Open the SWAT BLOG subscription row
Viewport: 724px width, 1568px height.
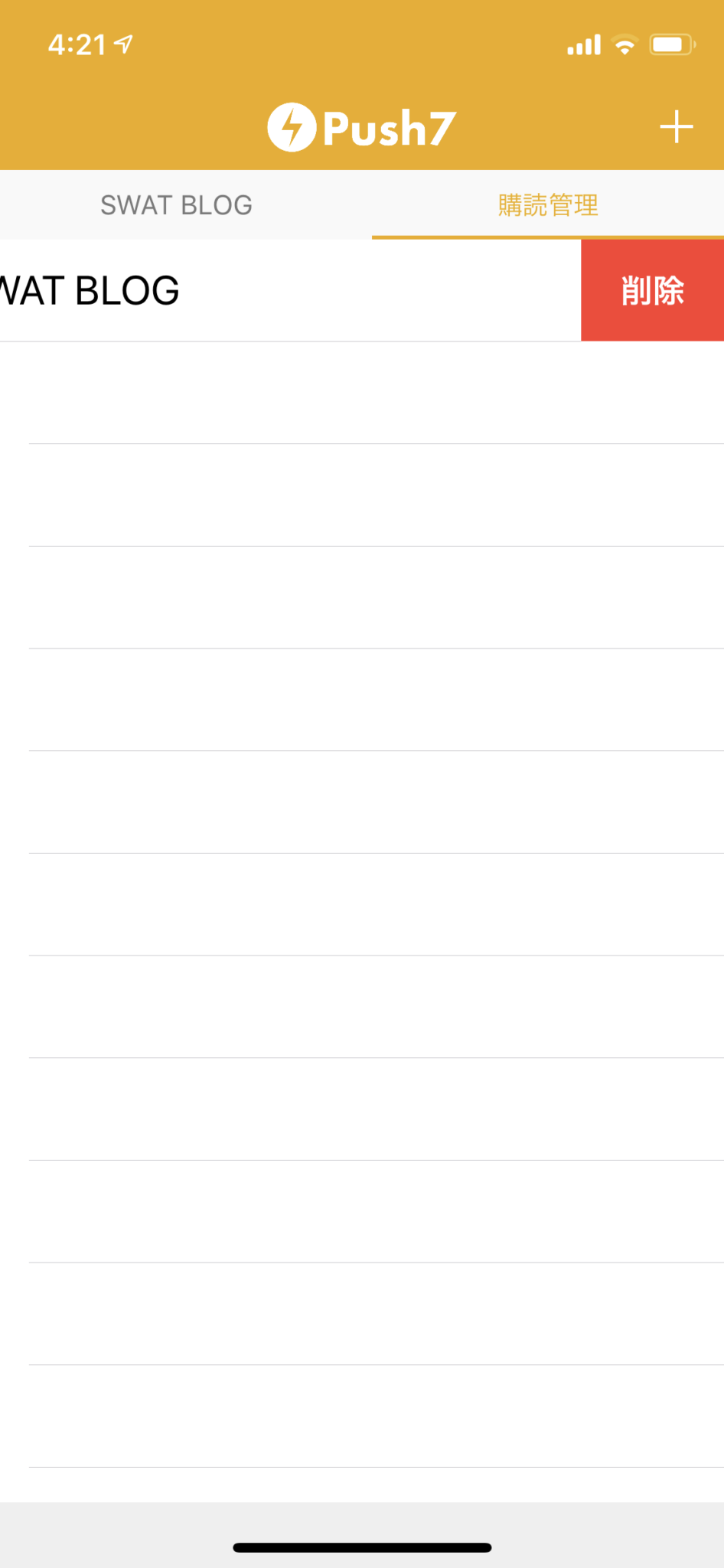click(x=290, y=290)
